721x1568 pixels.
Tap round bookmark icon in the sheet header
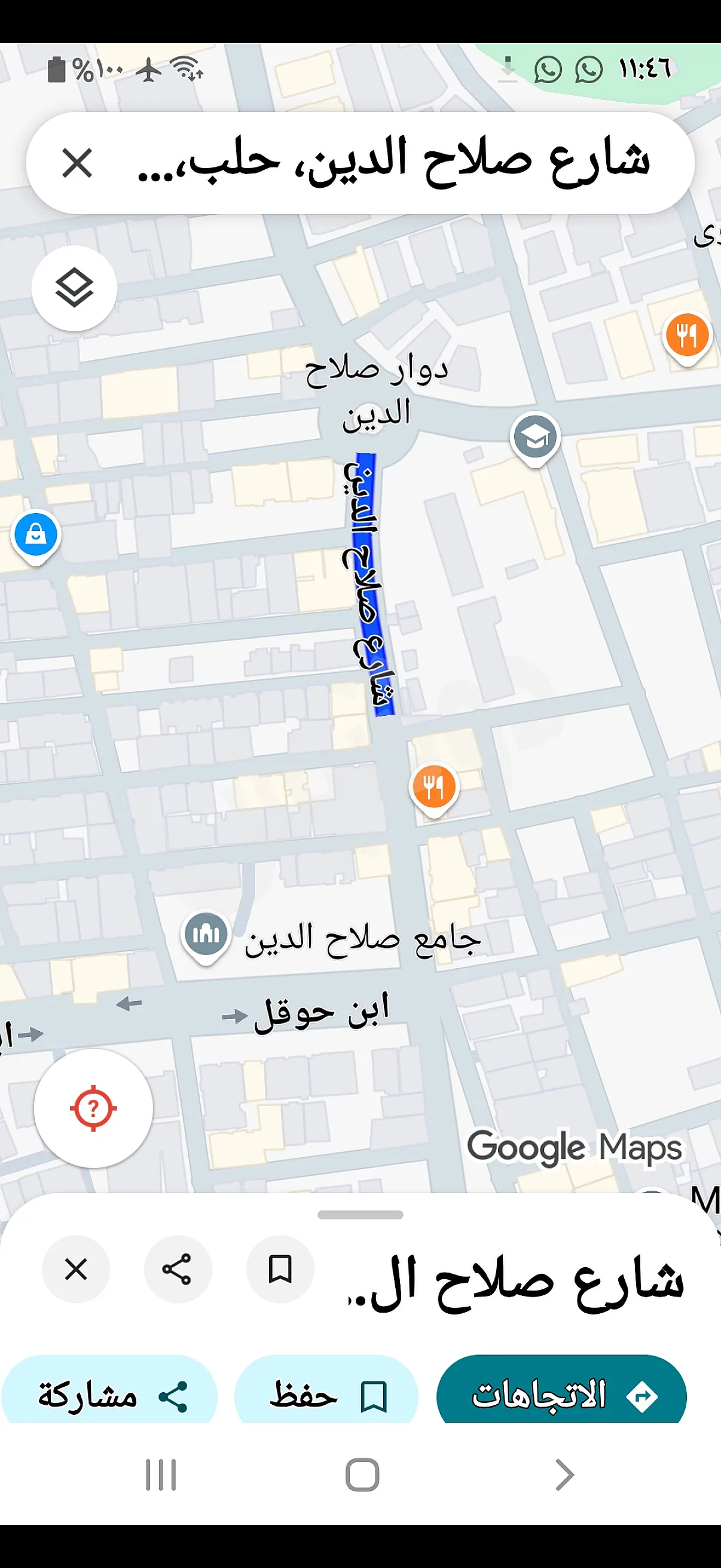pos(280,1270)
